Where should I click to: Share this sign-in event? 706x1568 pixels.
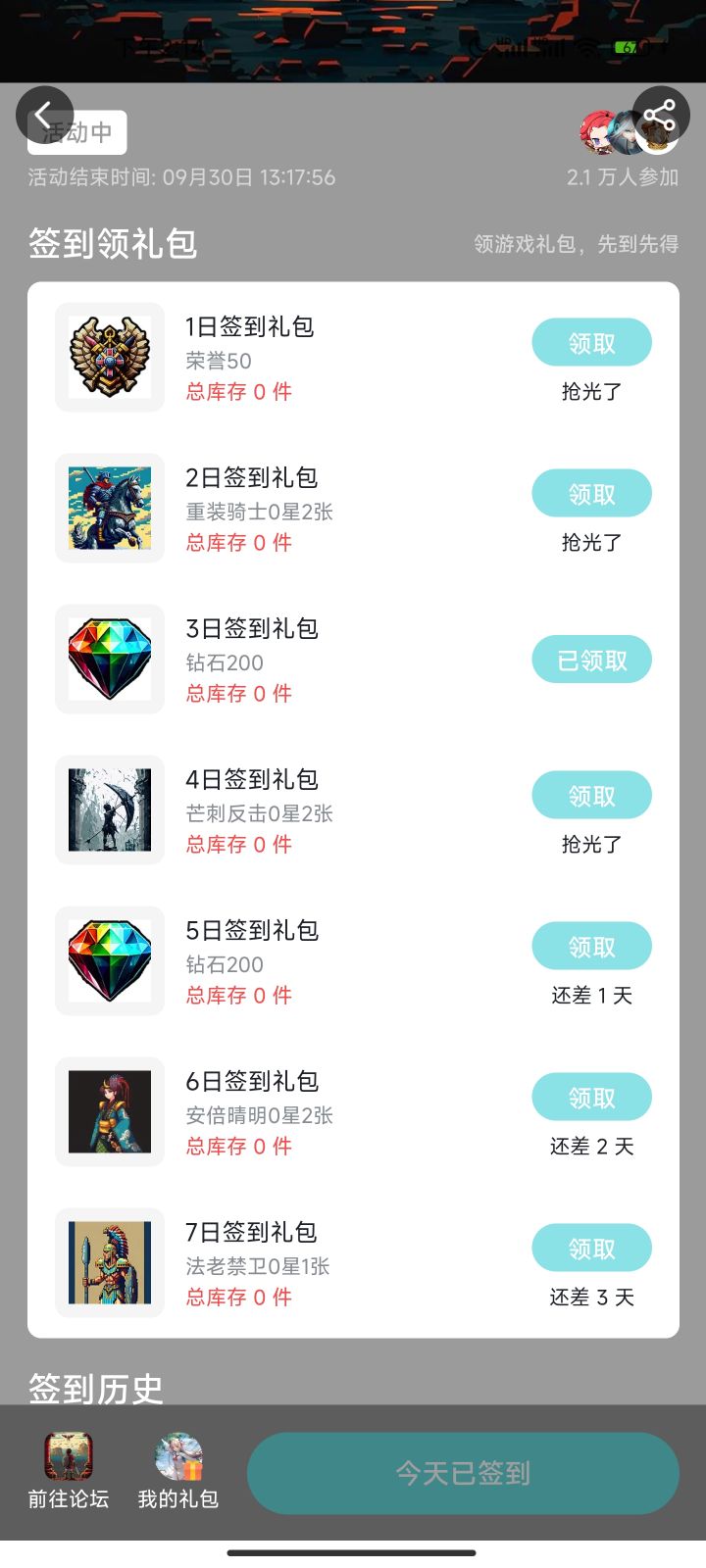click(x=660, y=117)
